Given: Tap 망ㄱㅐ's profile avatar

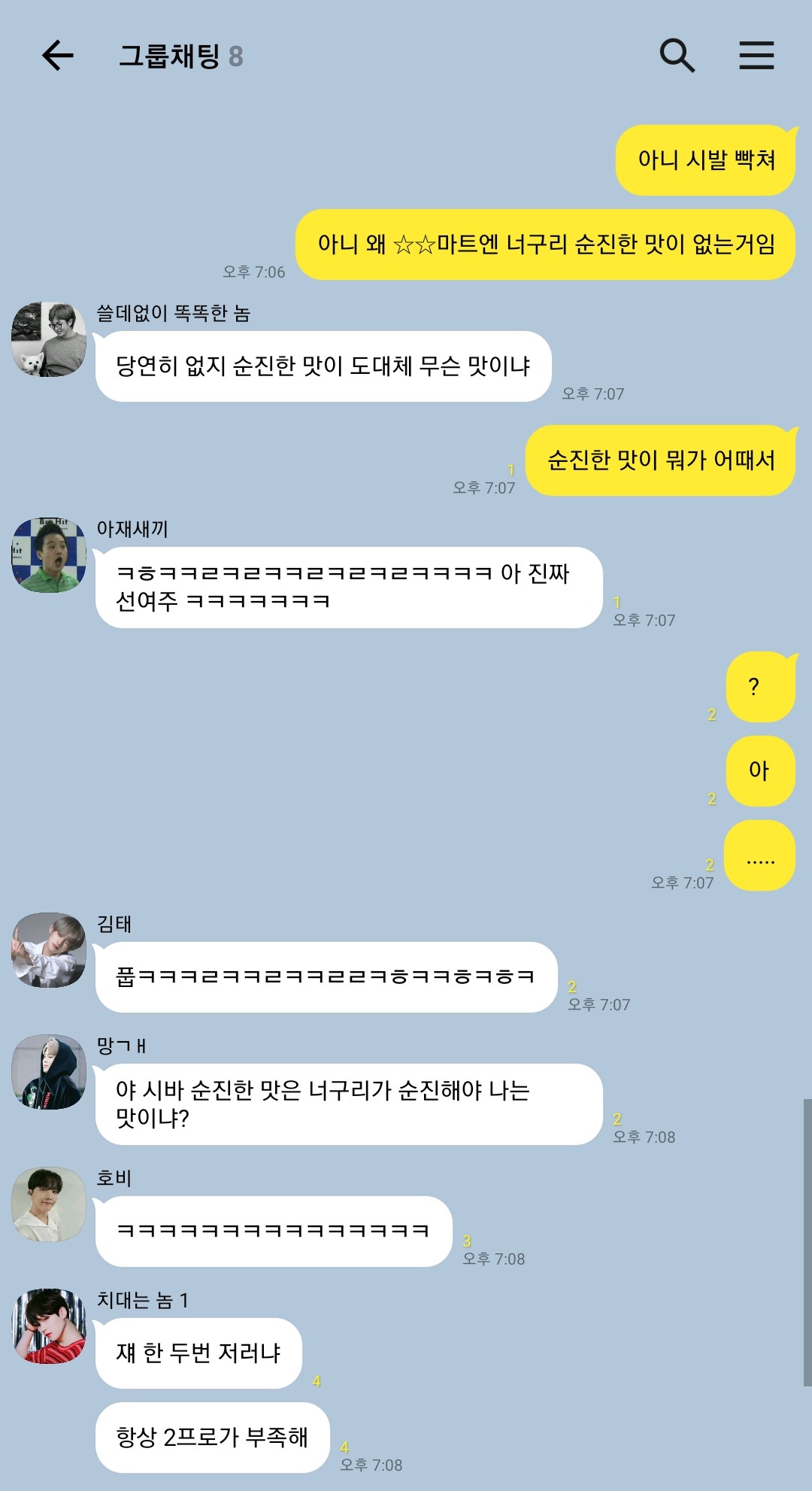Looking at the screenshot, I should click(x=49, y=1072).
